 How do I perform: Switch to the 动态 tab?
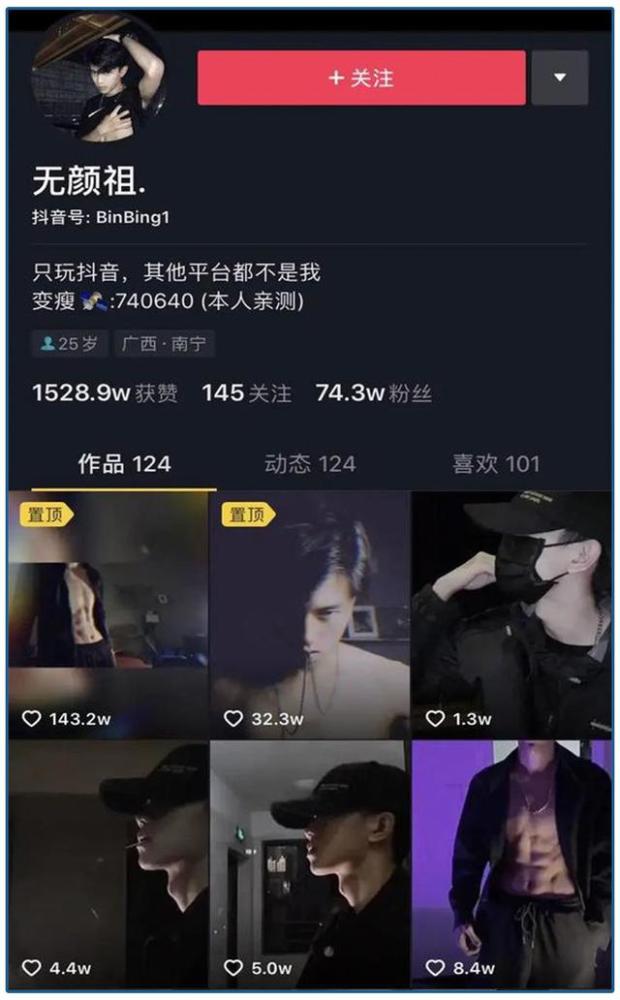(310, 464)
